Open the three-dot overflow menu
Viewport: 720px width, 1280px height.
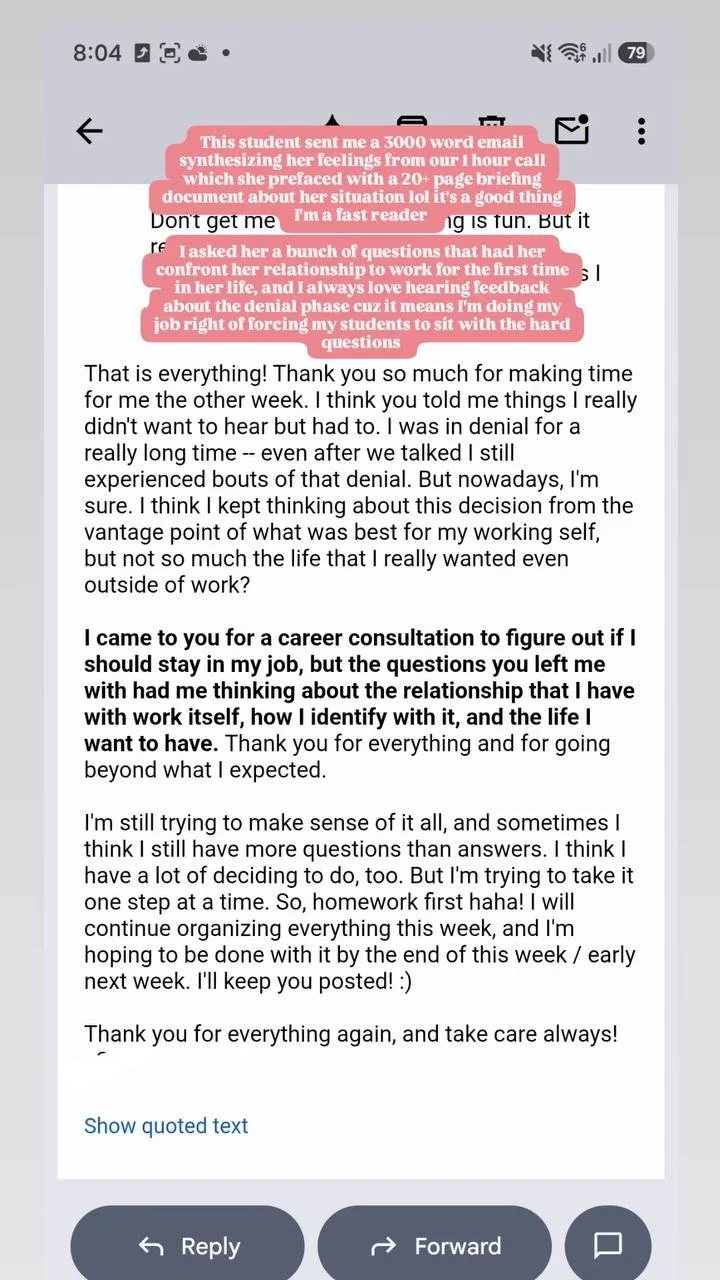click(641, 131)
